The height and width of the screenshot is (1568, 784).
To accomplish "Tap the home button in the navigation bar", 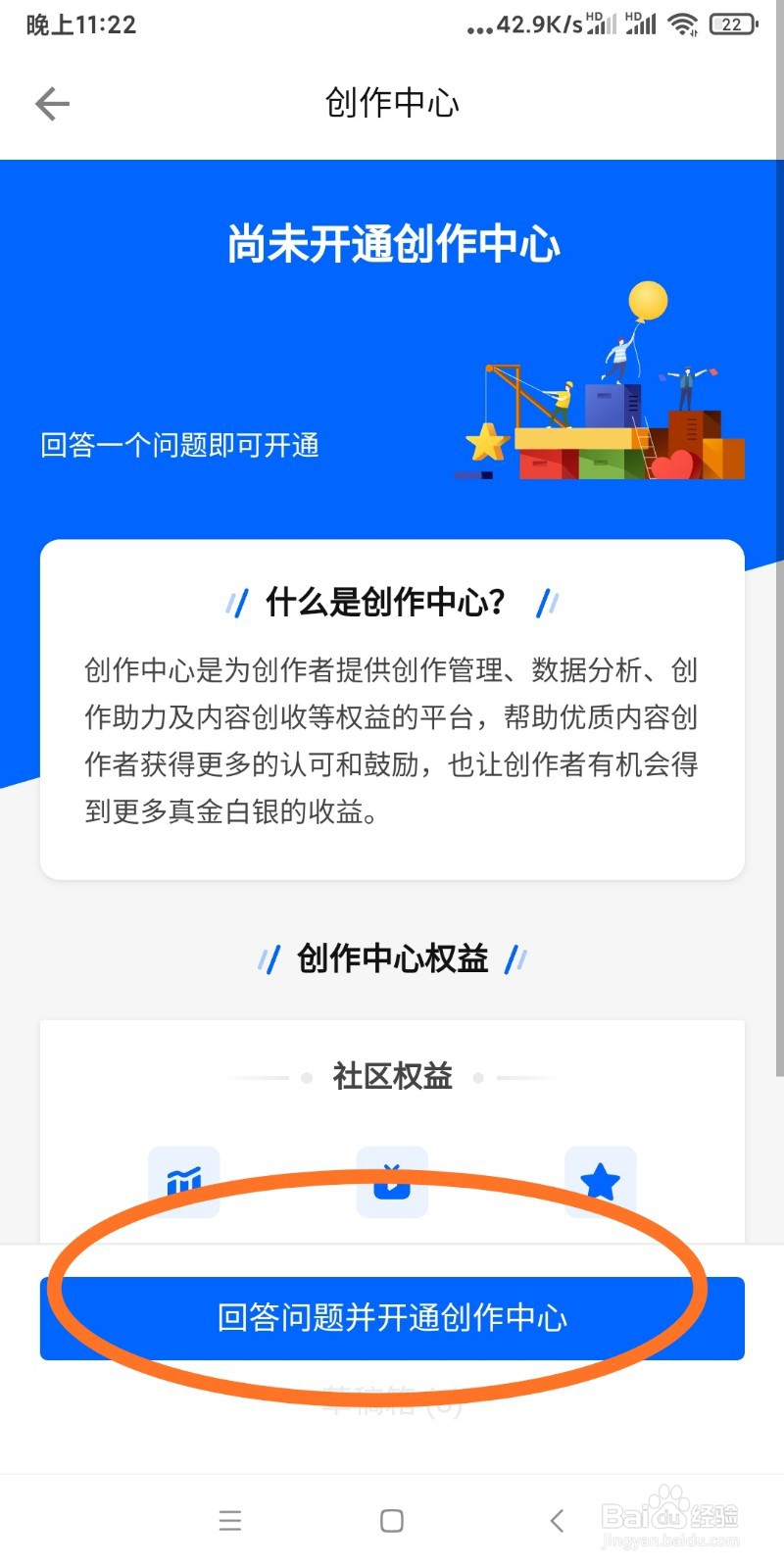I will [x=390, y=1521].
